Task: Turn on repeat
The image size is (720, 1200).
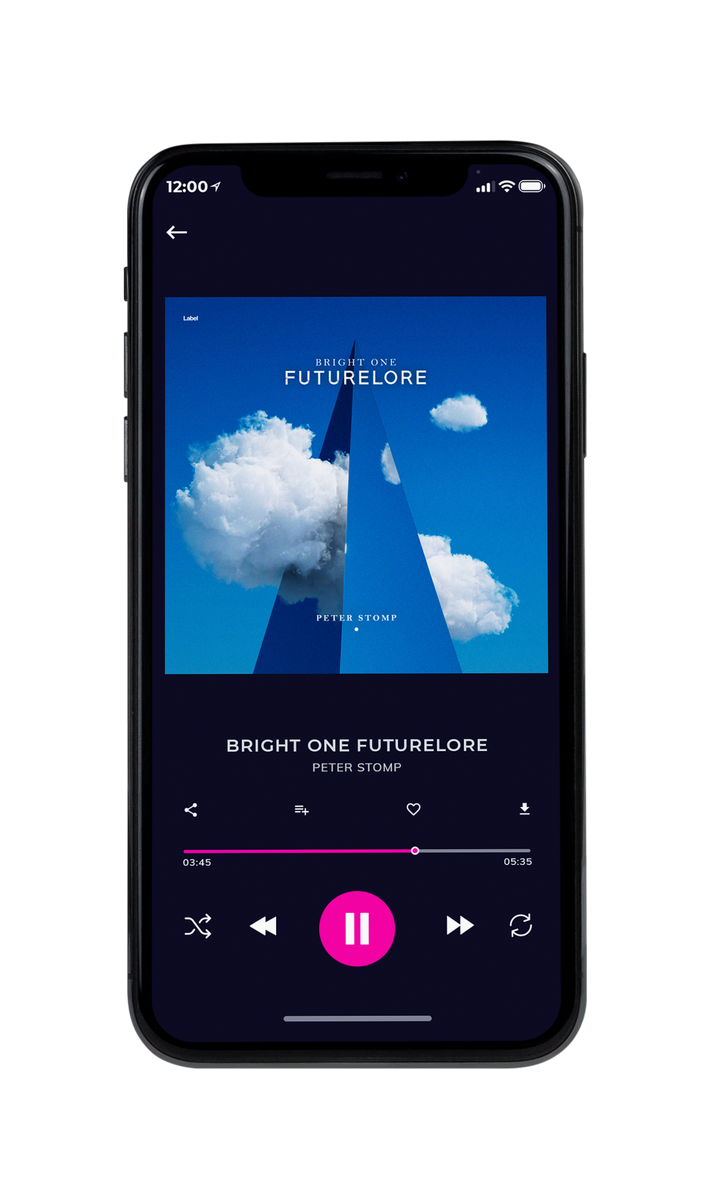Action: [521, 926]
